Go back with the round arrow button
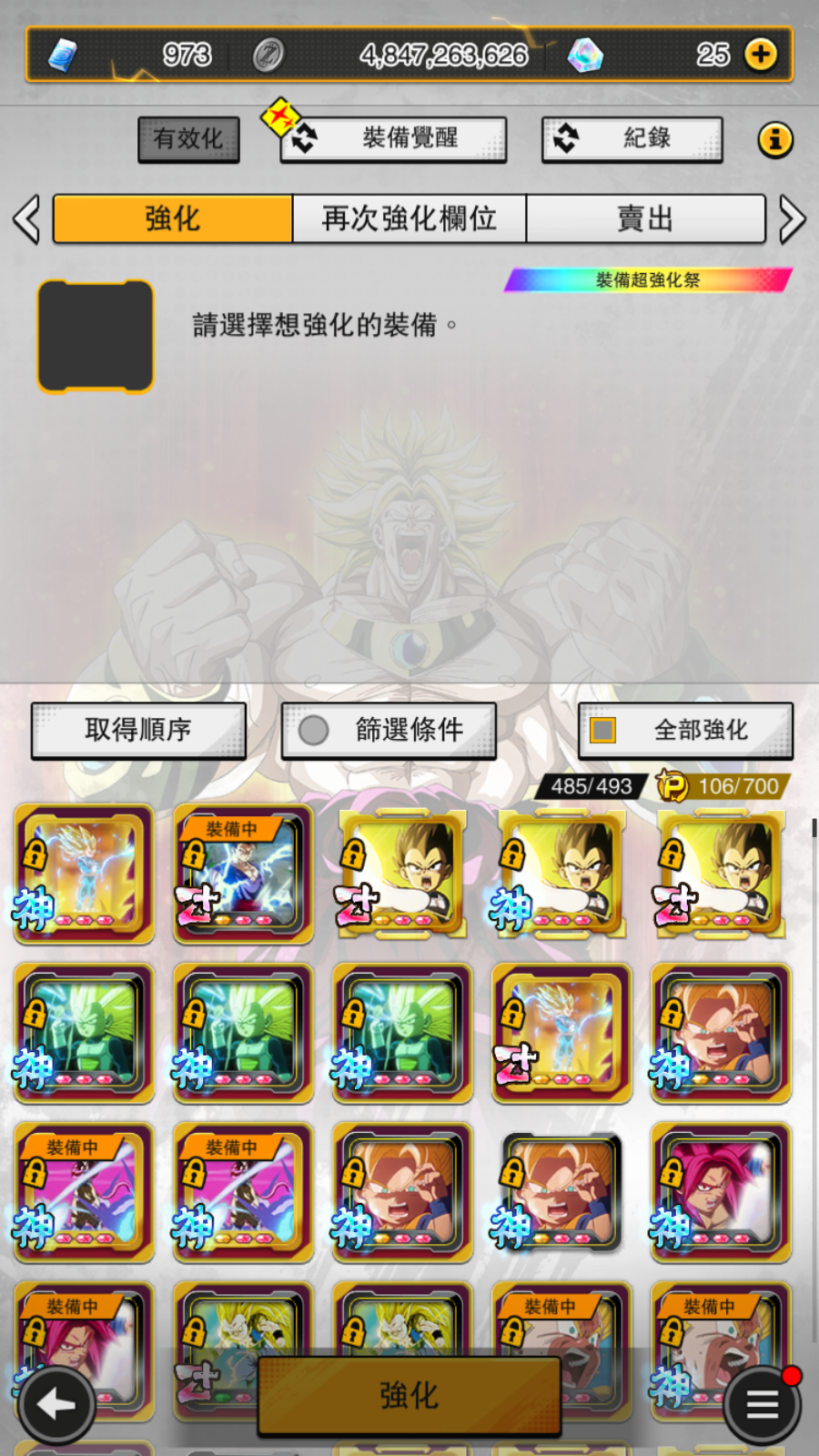This screenshot has height=1456, width=819. pos(56,1405)
